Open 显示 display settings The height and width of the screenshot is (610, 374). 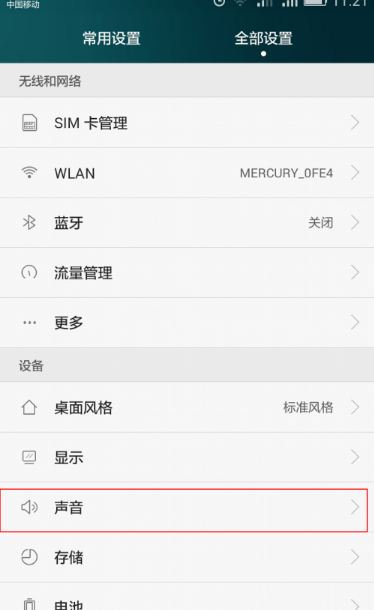coord(187,457)
